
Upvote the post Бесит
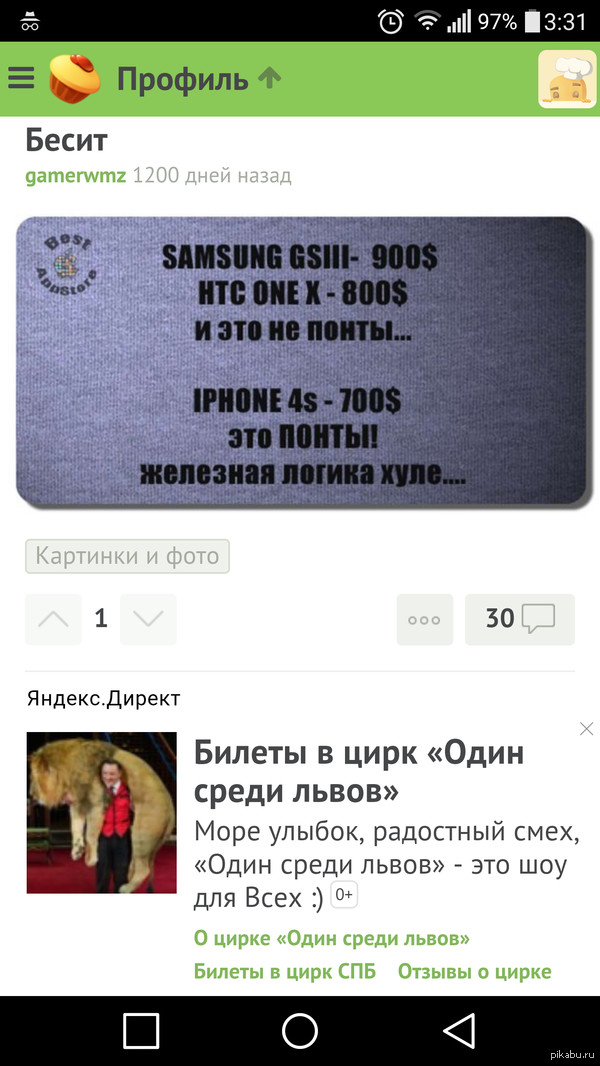click(53, 619)
